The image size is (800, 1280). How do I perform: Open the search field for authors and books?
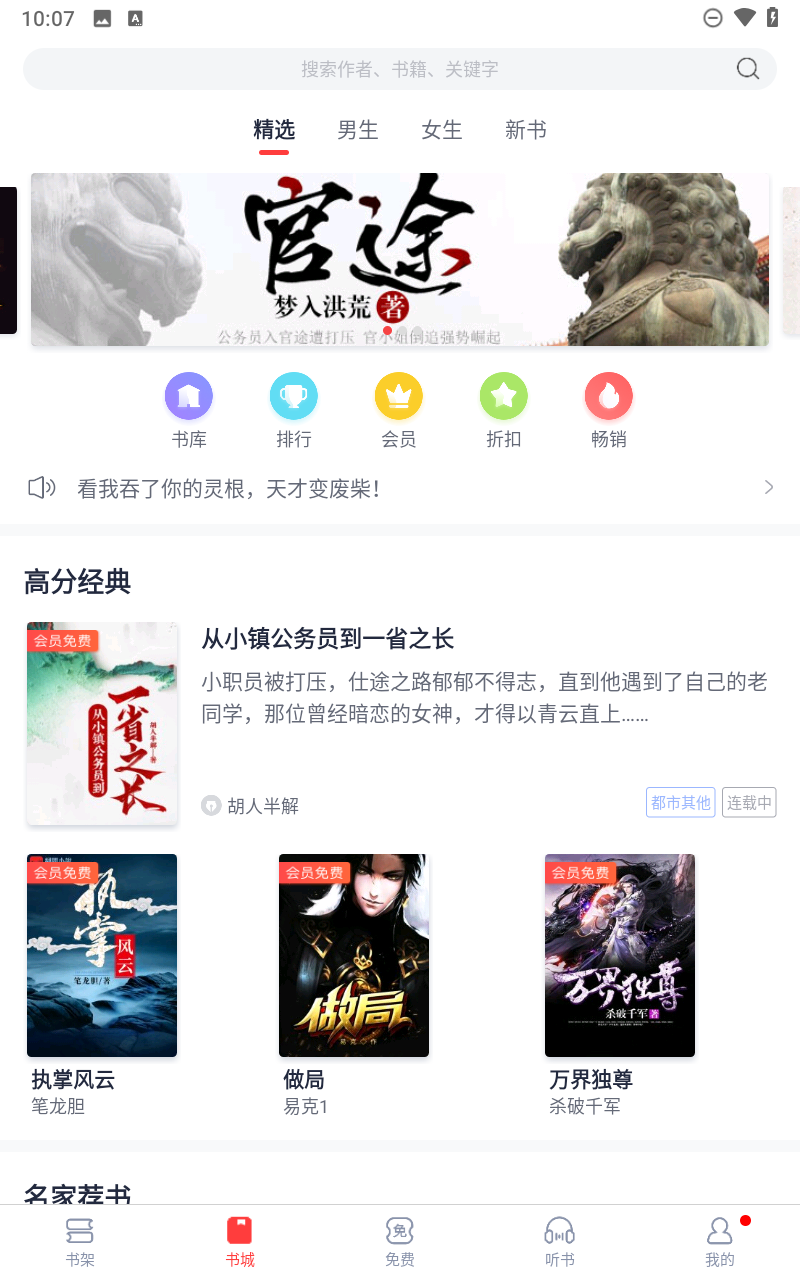click(x=400, y=69)
